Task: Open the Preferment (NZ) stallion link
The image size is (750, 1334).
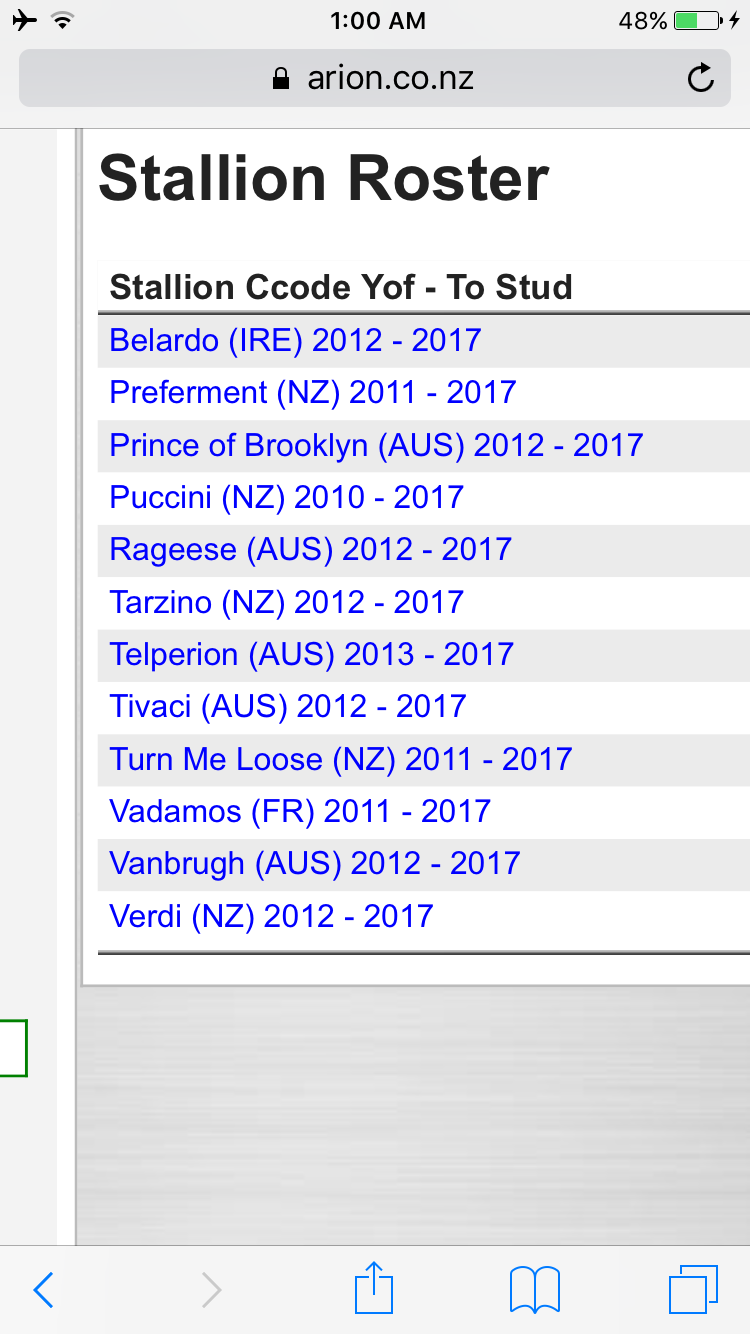Action: click(313, 393)
